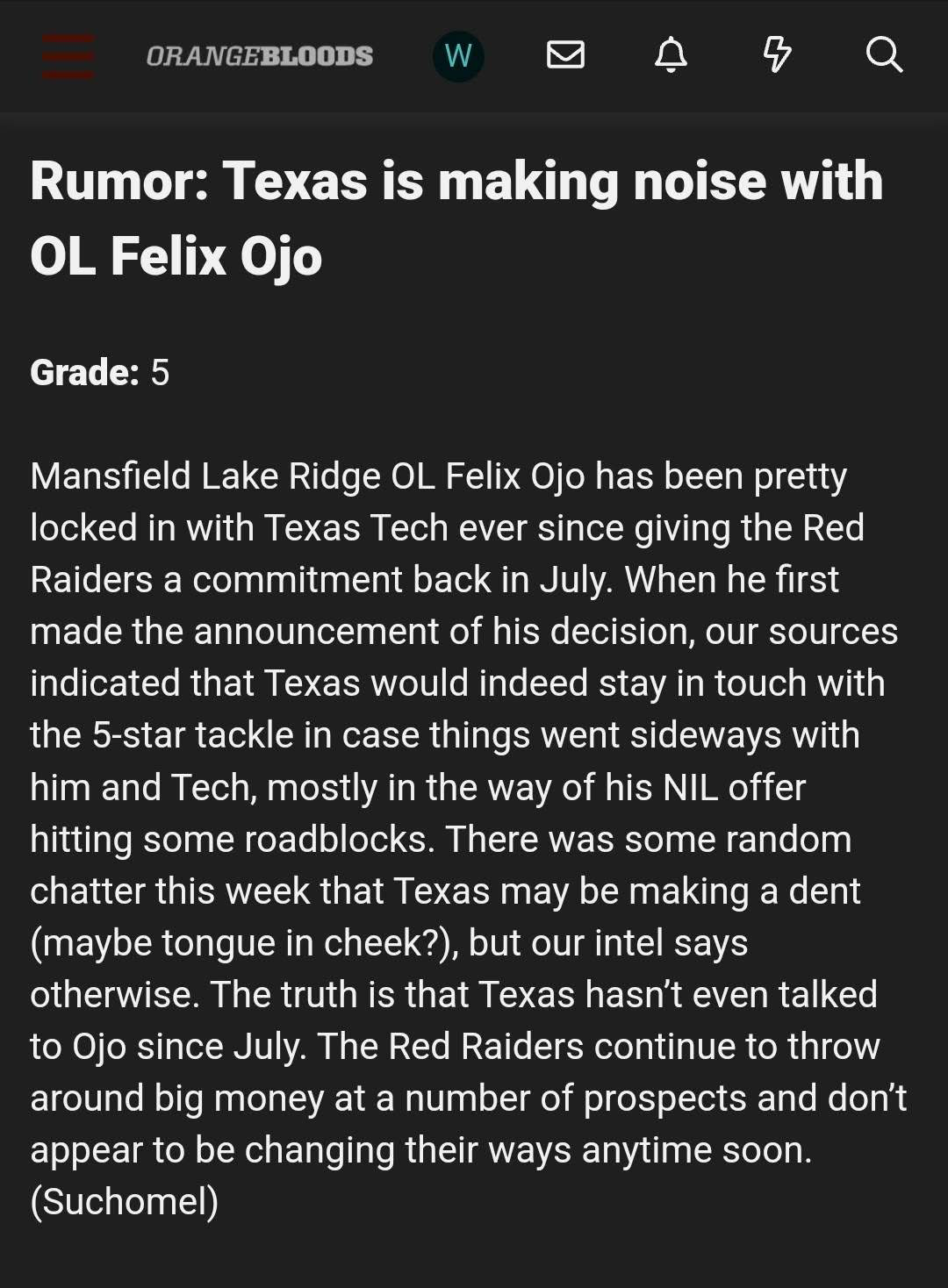Image resolution: width=948 pixels, height=1288 pixels.
Task: Open the W profile avatar
Action: [458, 56]
